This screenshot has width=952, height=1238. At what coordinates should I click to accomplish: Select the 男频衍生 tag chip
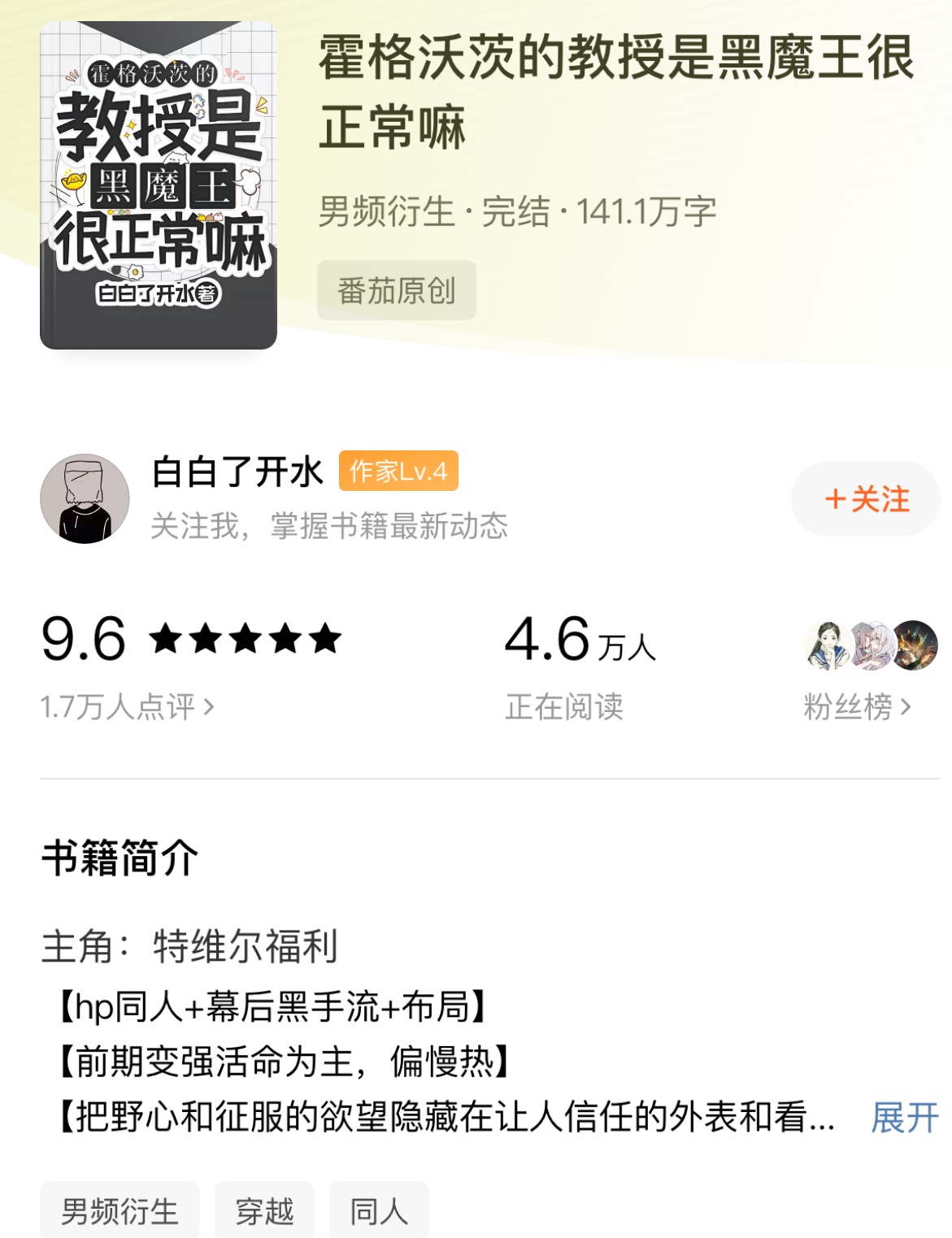(120, 1211)
